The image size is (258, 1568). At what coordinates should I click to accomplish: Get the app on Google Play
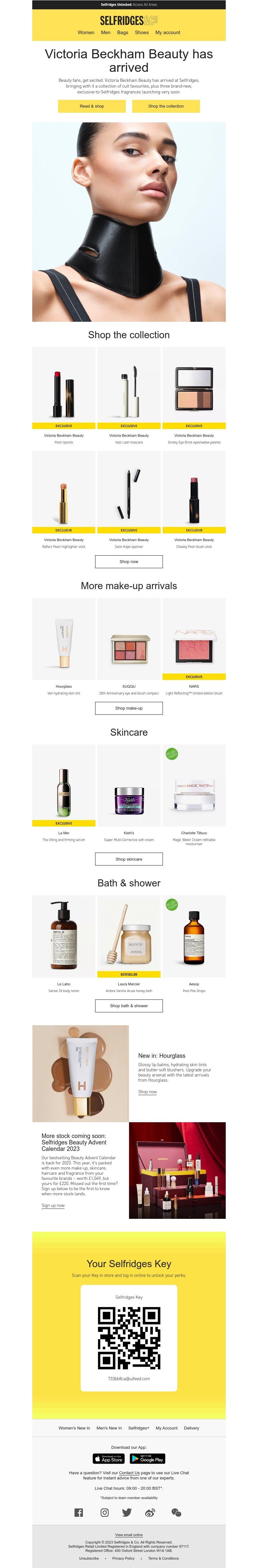point(148,1458)
